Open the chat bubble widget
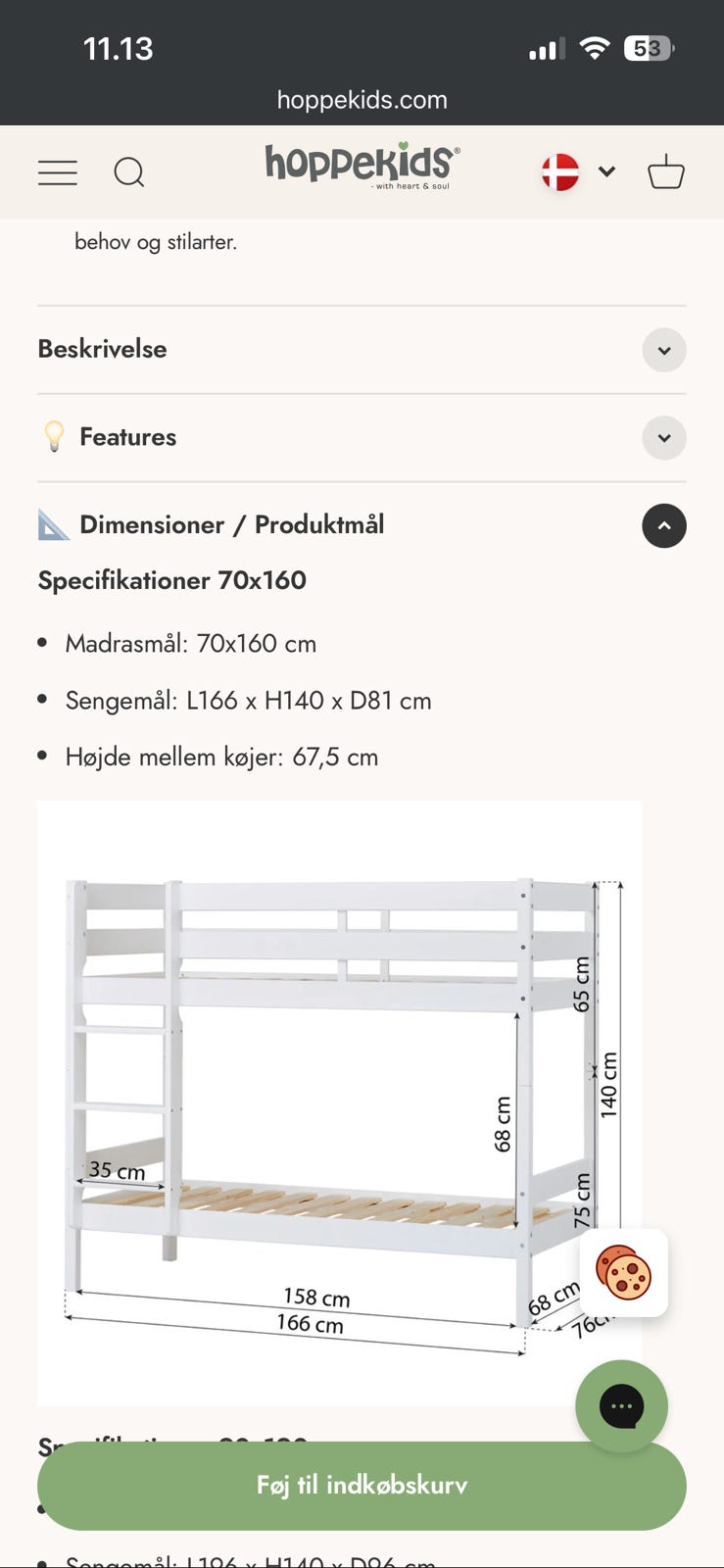Viewport: 724px width, 1568px height. point(620,1405)
